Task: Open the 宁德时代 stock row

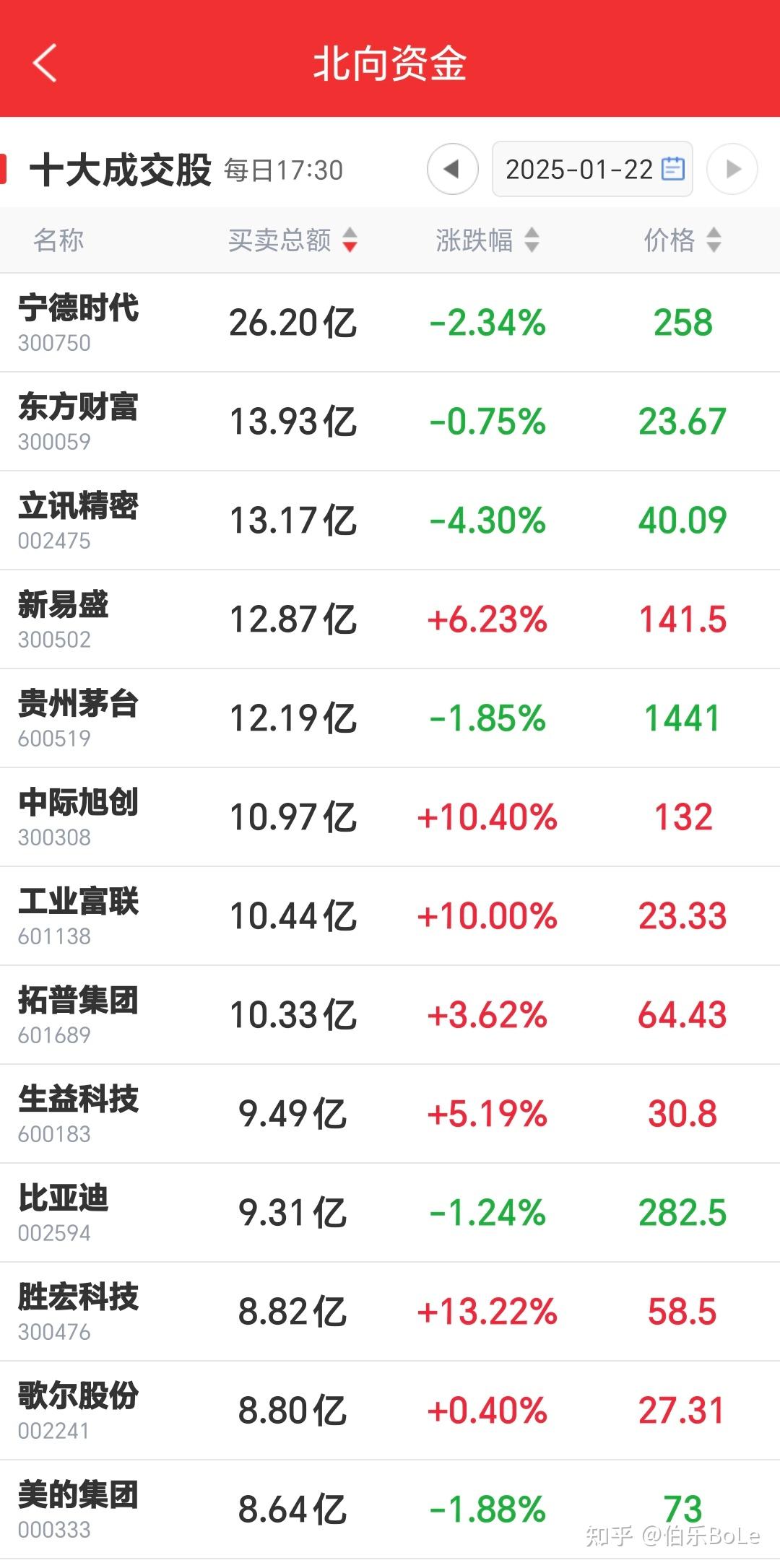Action: pyautogui.click(x=390, y=323)
